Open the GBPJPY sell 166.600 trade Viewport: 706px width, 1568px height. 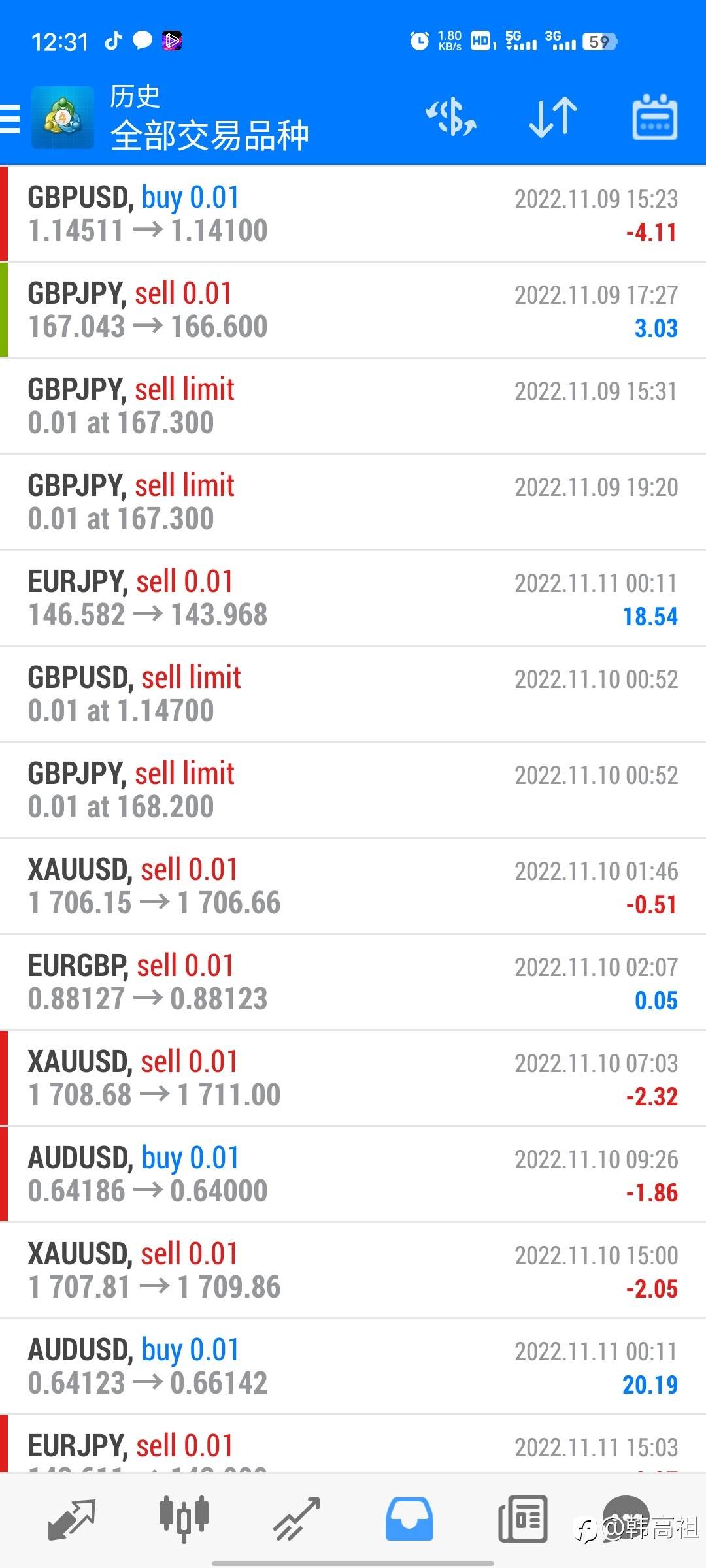click(x=353, y=310)
